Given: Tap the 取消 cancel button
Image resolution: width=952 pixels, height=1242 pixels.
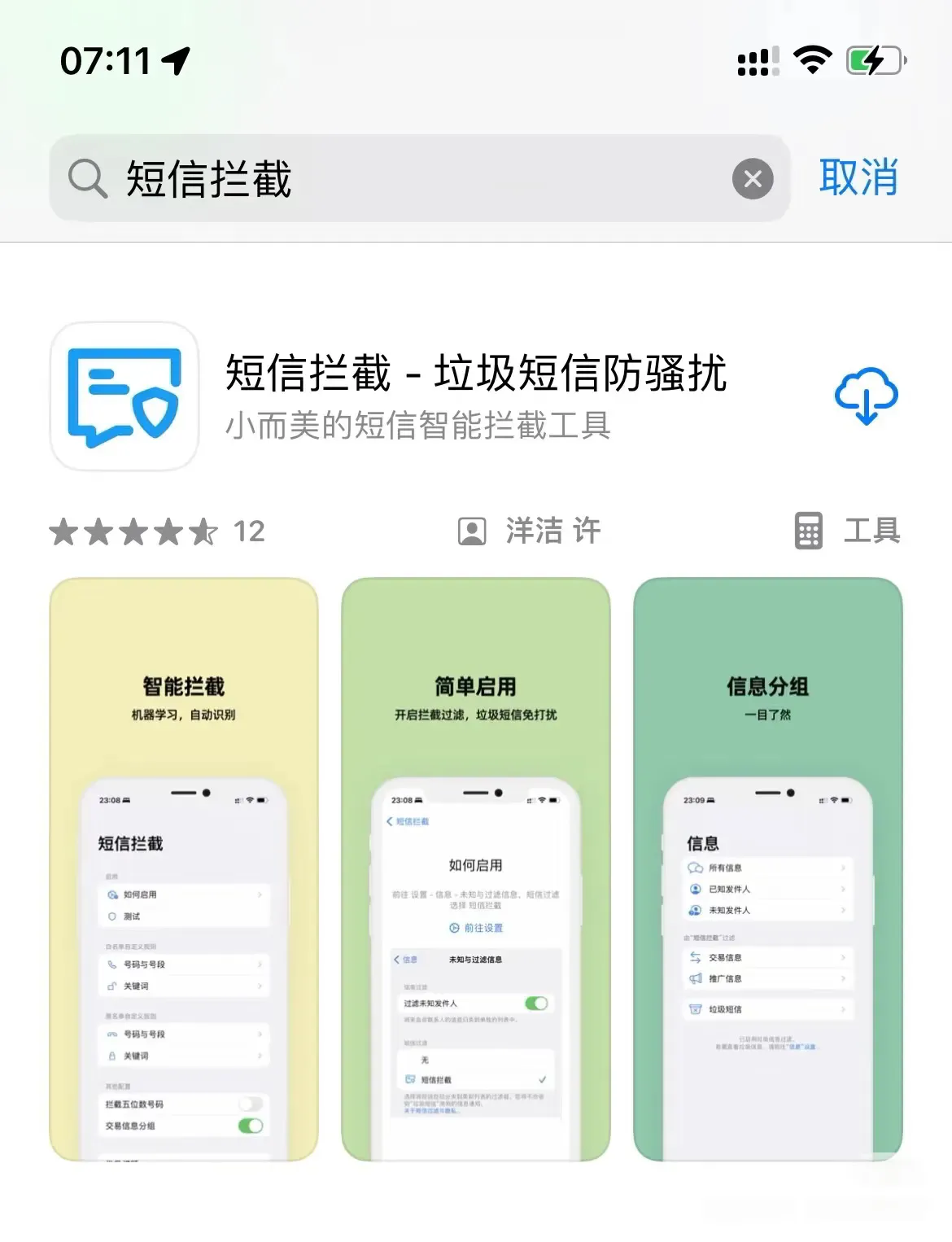Looking at the screenshot, I should point(860,177).
